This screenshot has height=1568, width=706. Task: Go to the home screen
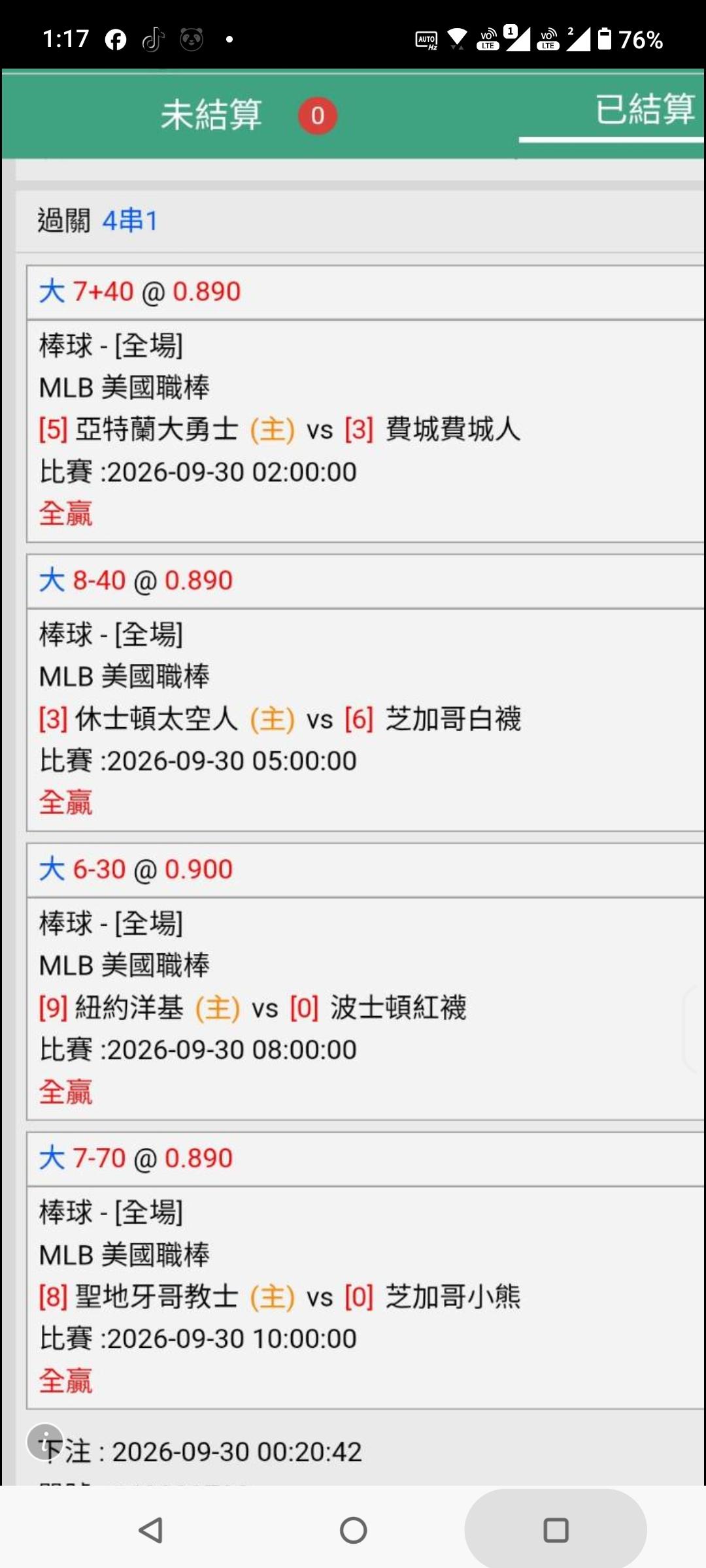(x=353, y=1529)
